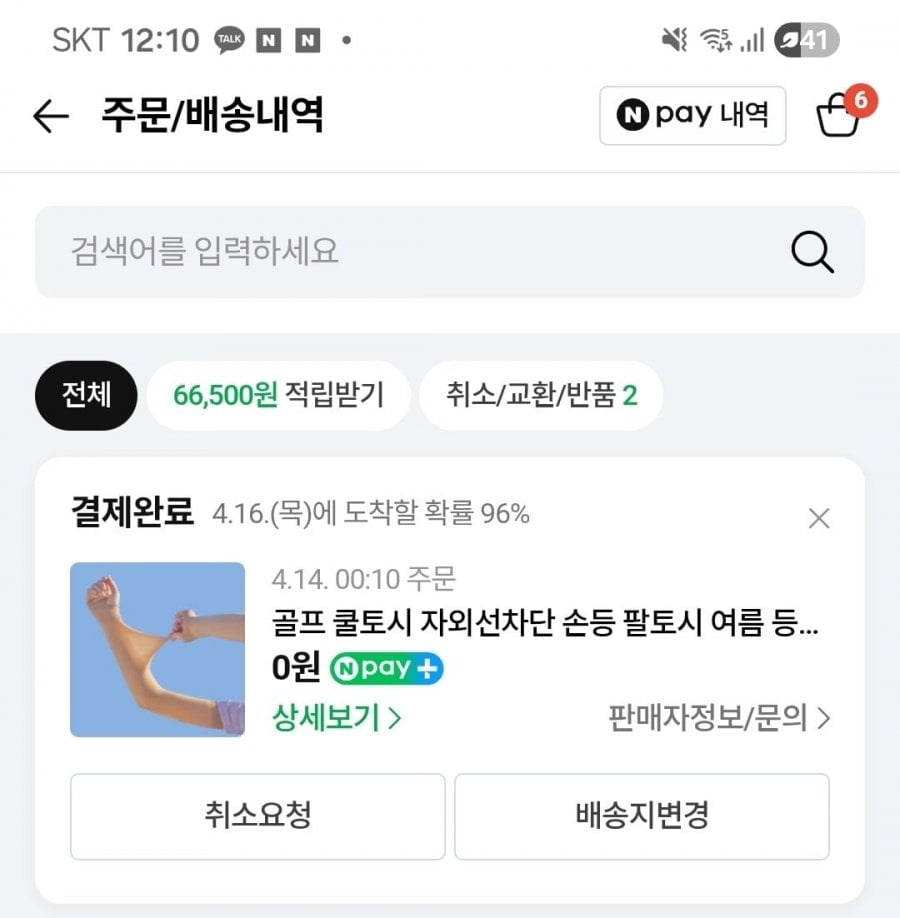The image size is (900, 918).
Task: View order details via 상세보기
Action: 336,717
